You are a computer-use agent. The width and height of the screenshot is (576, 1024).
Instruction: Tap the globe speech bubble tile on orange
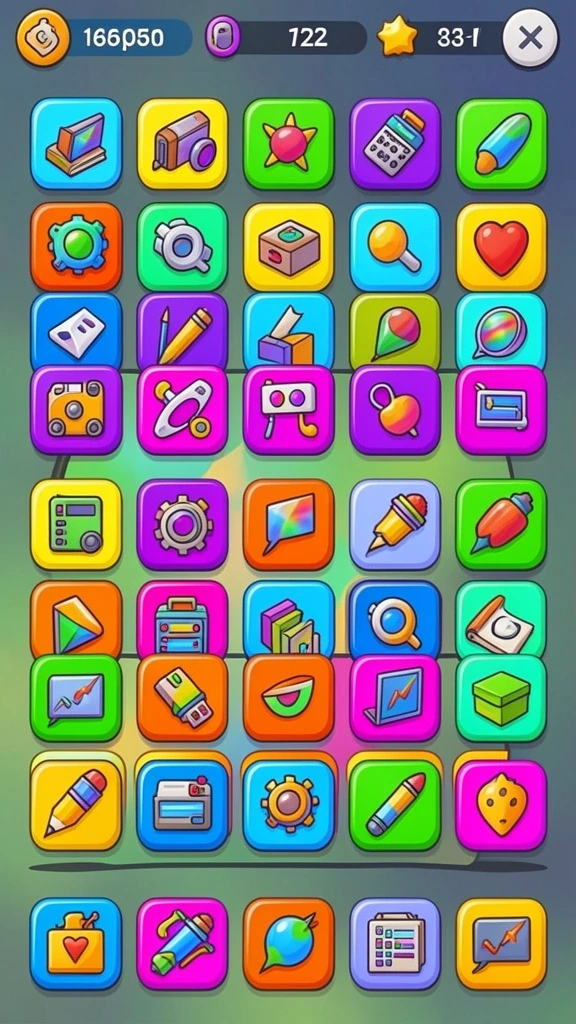pyautogui.click(x=289, y=943)
